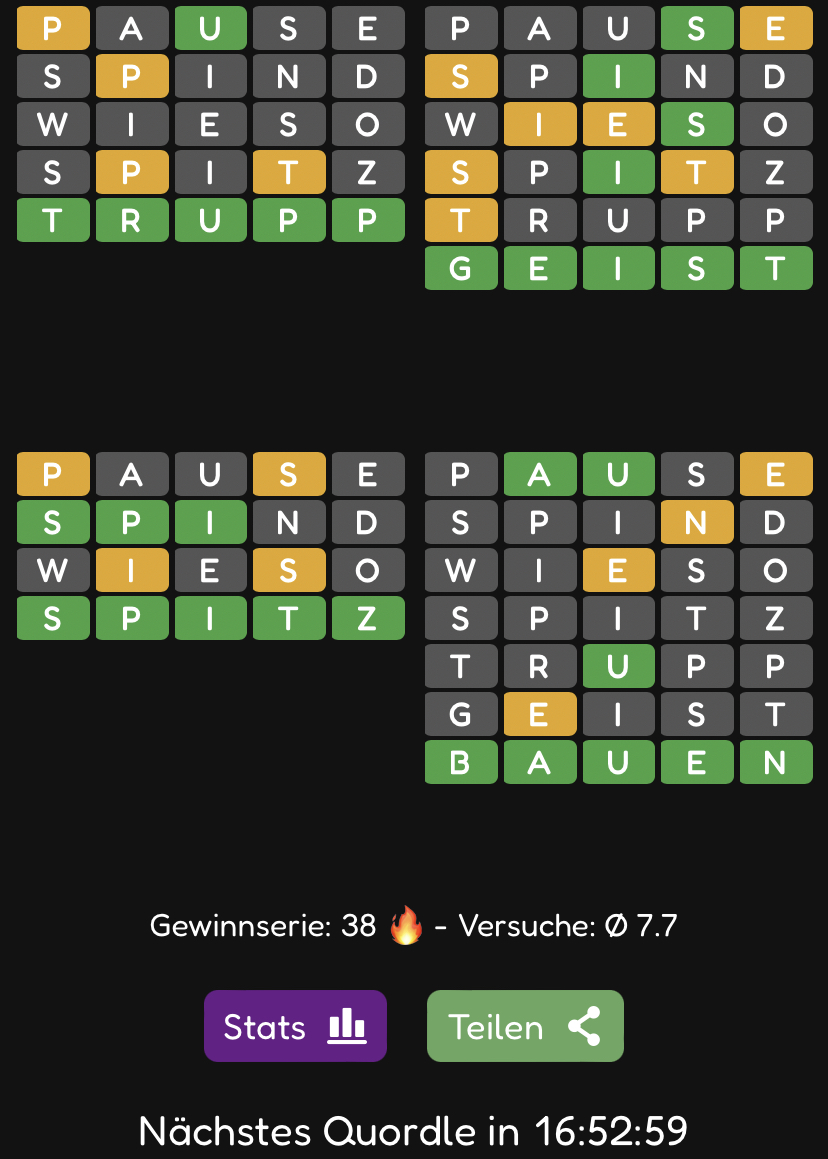
Task: Open the Stats button
Action: pos(295,1026)
